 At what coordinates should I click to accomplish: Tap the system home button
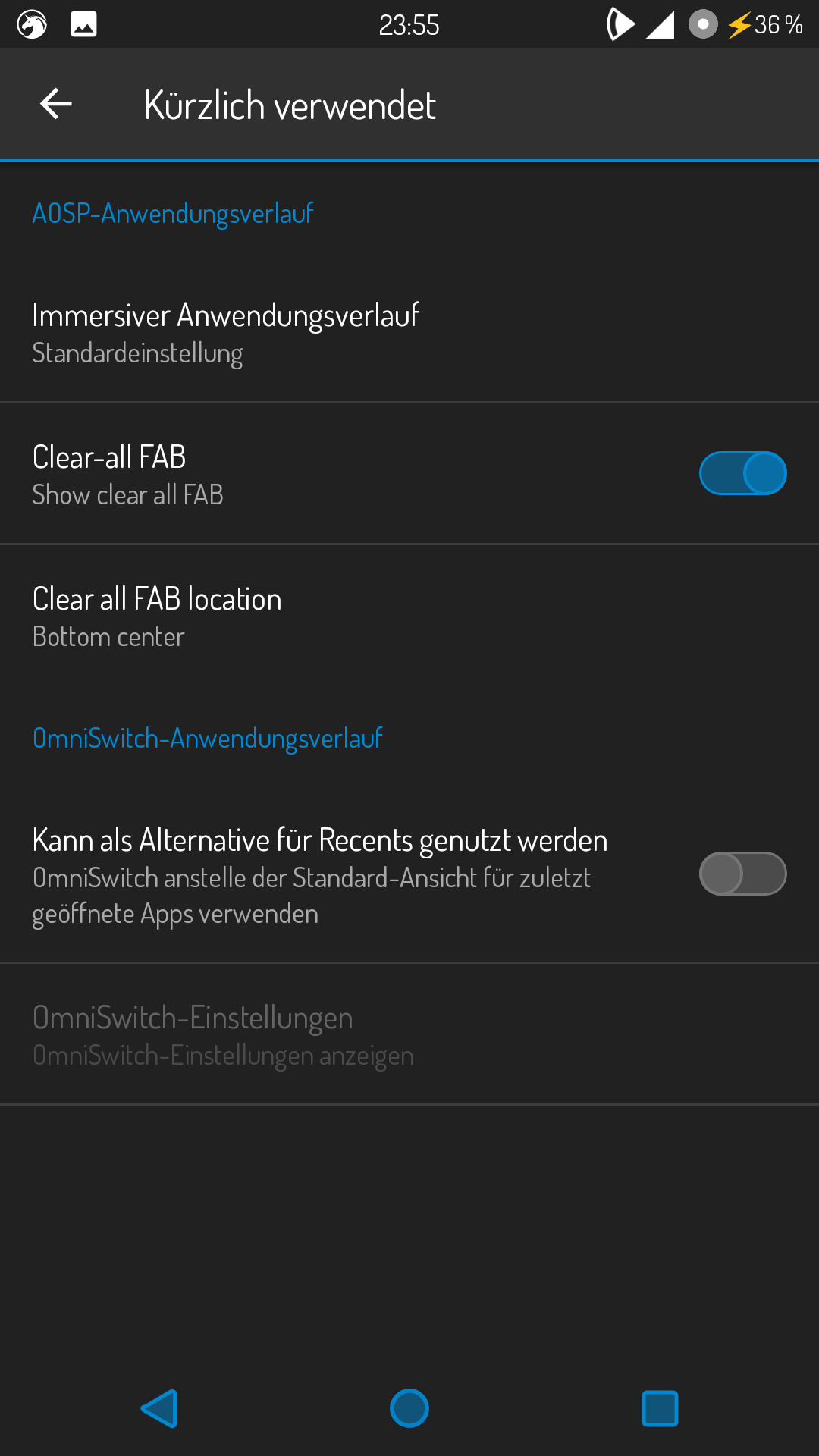[x=409, y=1408]
